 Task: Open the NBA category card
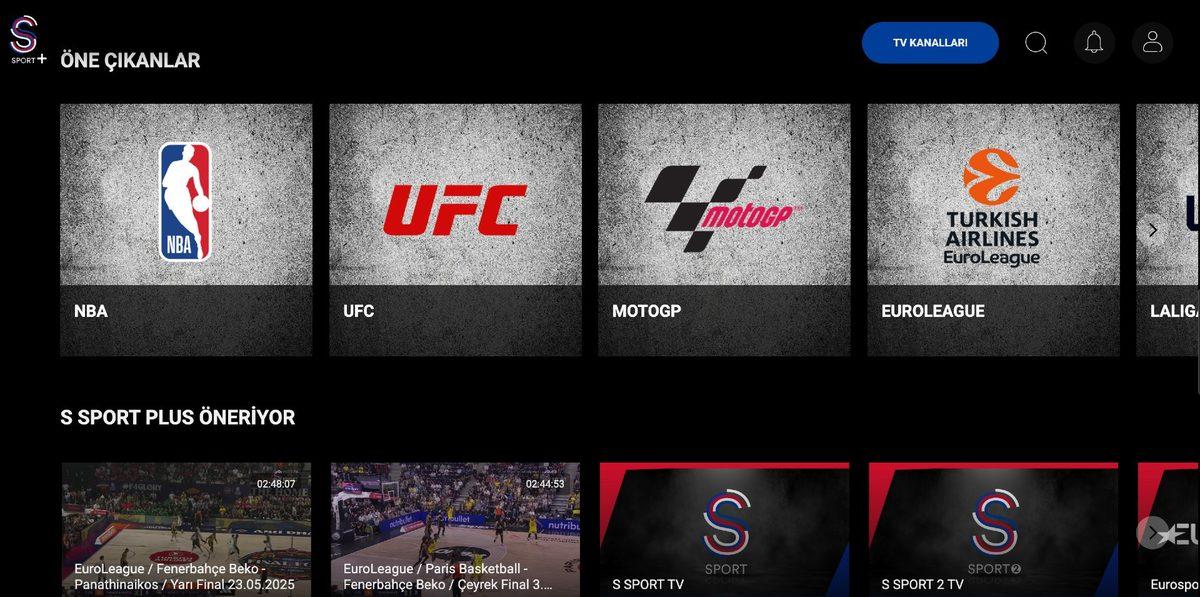(186, 230)
